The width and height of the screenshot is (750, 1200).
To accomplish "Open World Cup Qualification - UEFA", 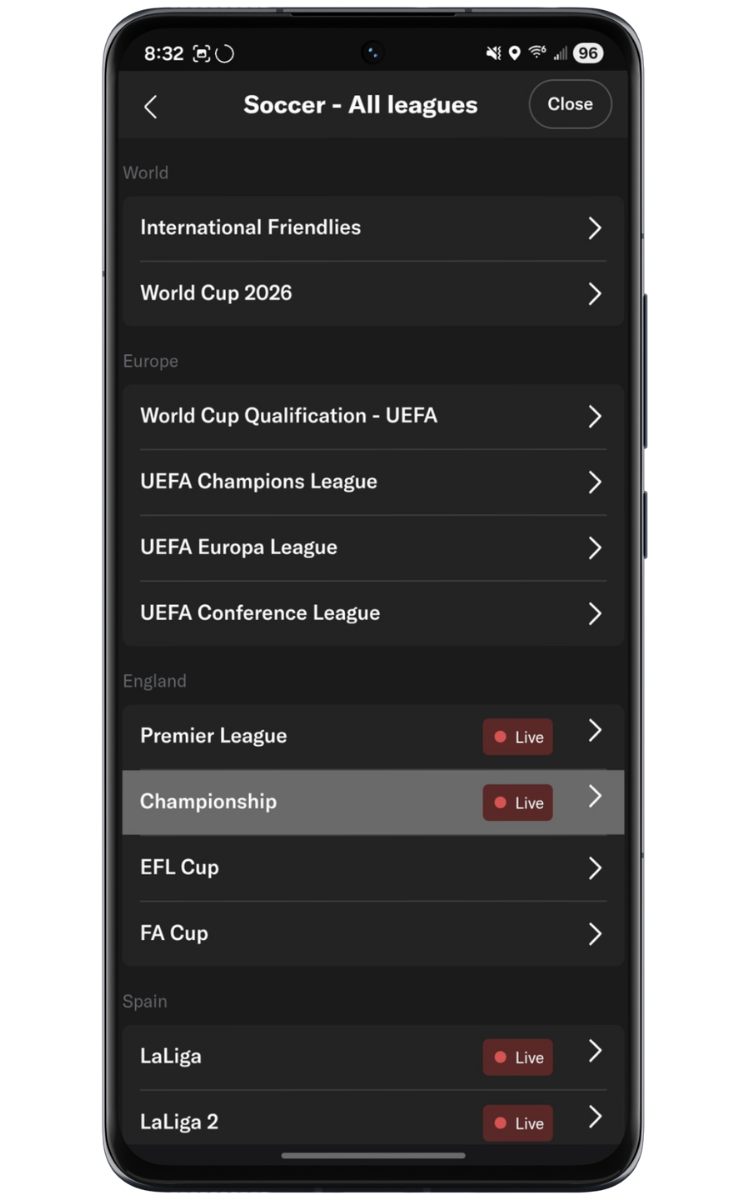I will pyautogui.click(x=372, y=416).
